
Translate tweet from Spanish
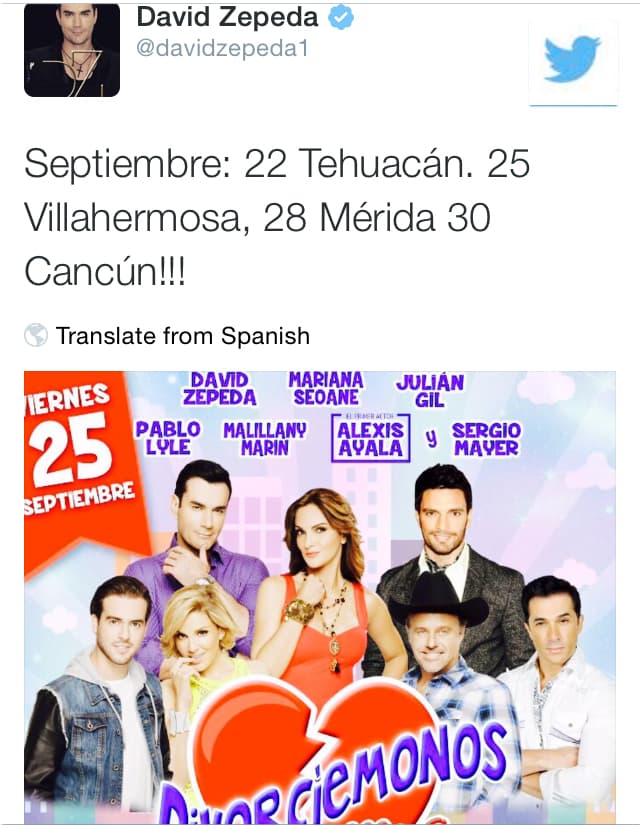(x=182, y=336)
